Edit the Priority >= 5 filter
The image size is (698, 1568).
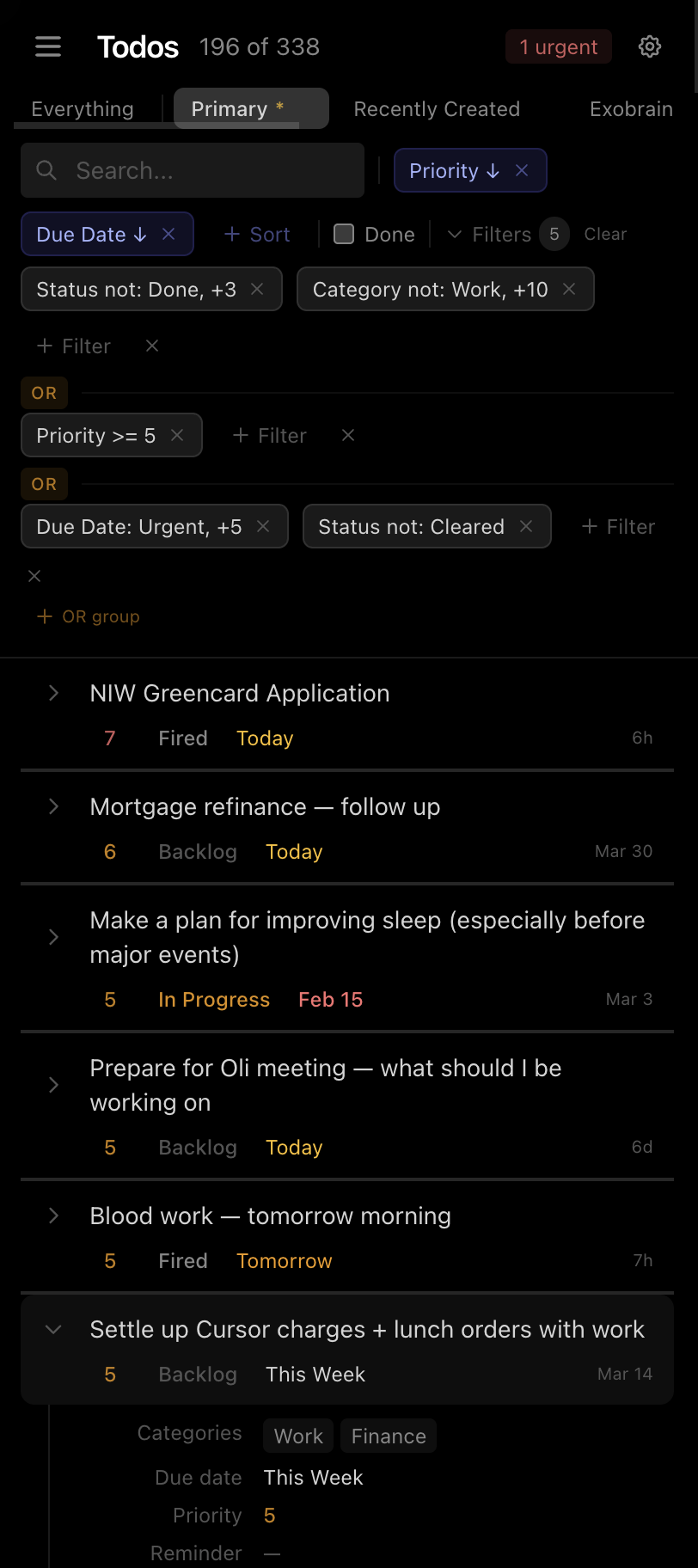95,436
